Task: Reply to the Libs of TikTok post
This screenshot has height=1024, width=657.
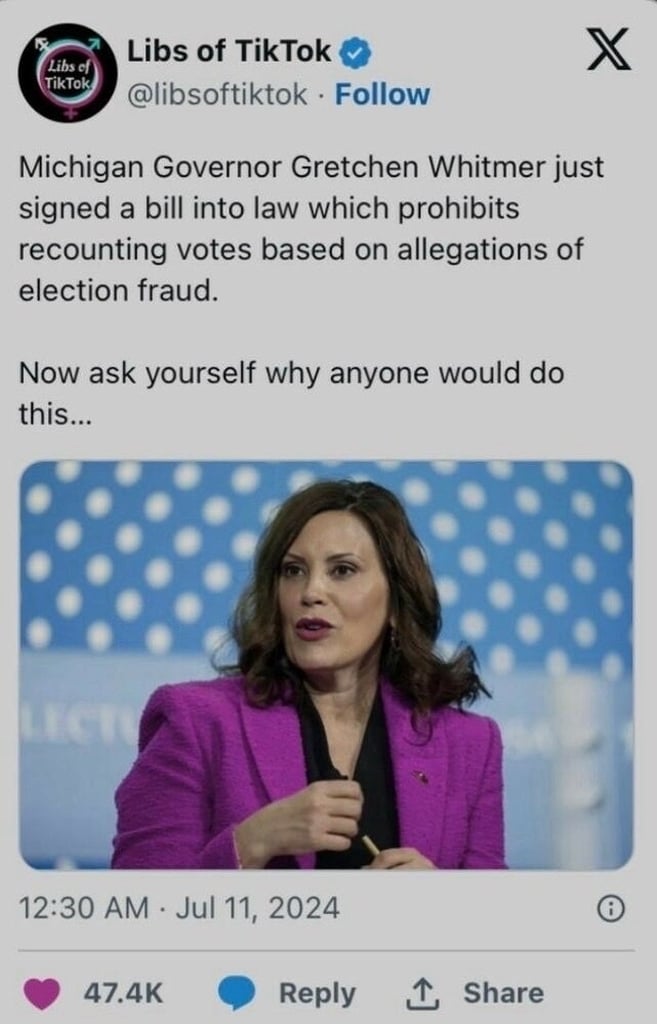Action: click(x=288, y=993)
